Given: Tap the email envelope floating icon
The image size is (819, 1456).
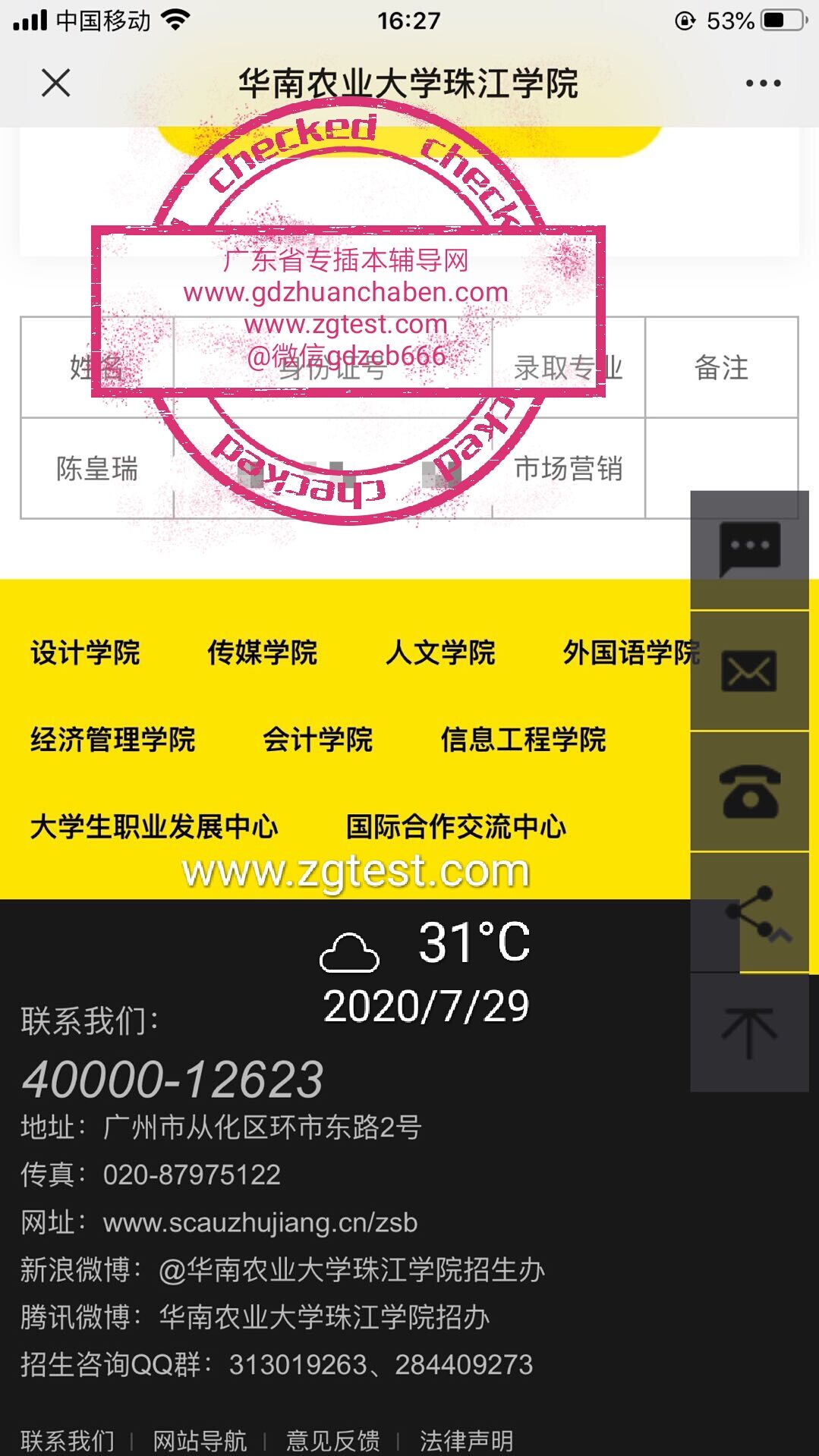Looking at the screenshot, I should (750, 671).
